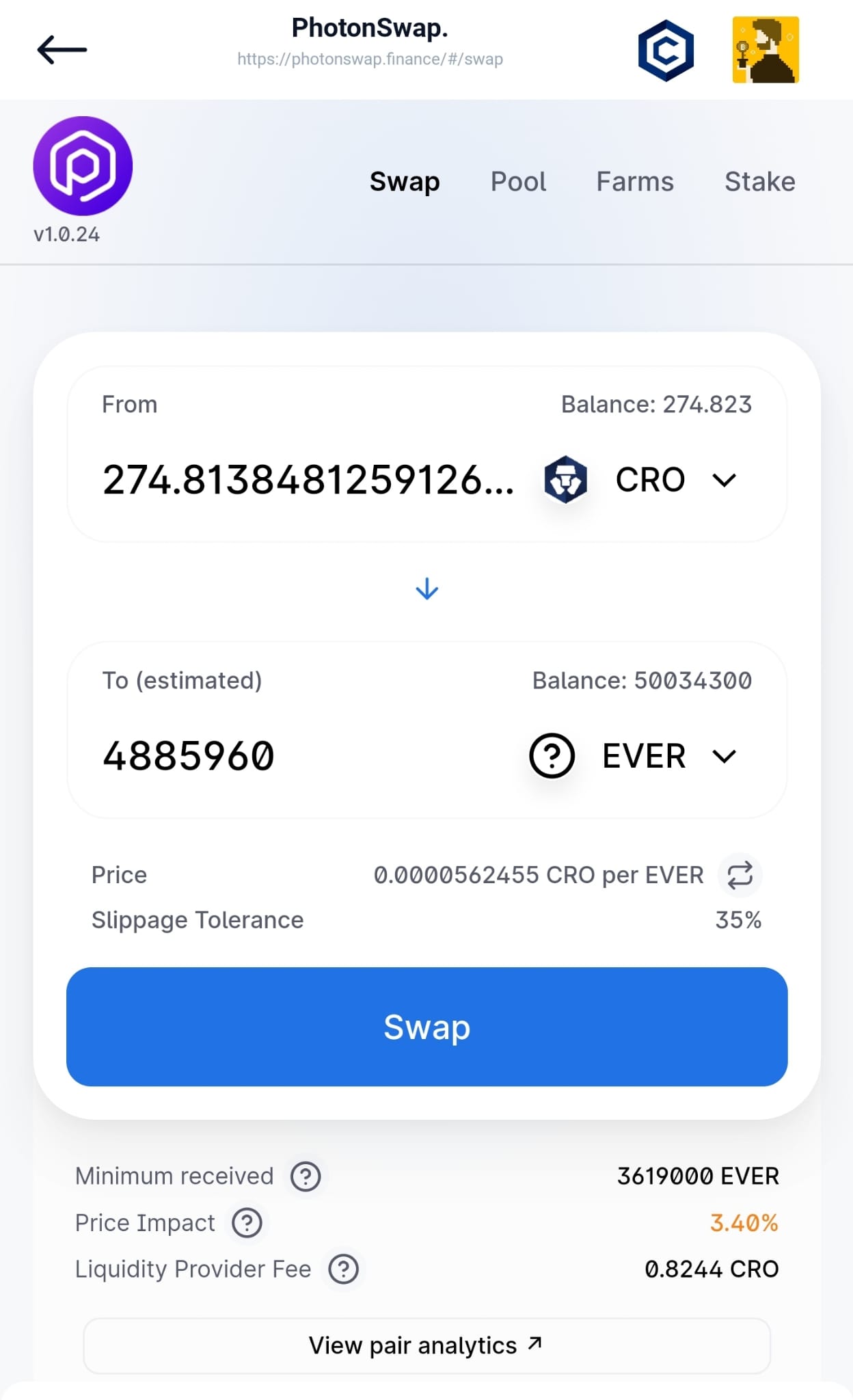Go to the Stake tab
The height and width of the screenshot is (1400, 853).
click(x=759, y=182)
